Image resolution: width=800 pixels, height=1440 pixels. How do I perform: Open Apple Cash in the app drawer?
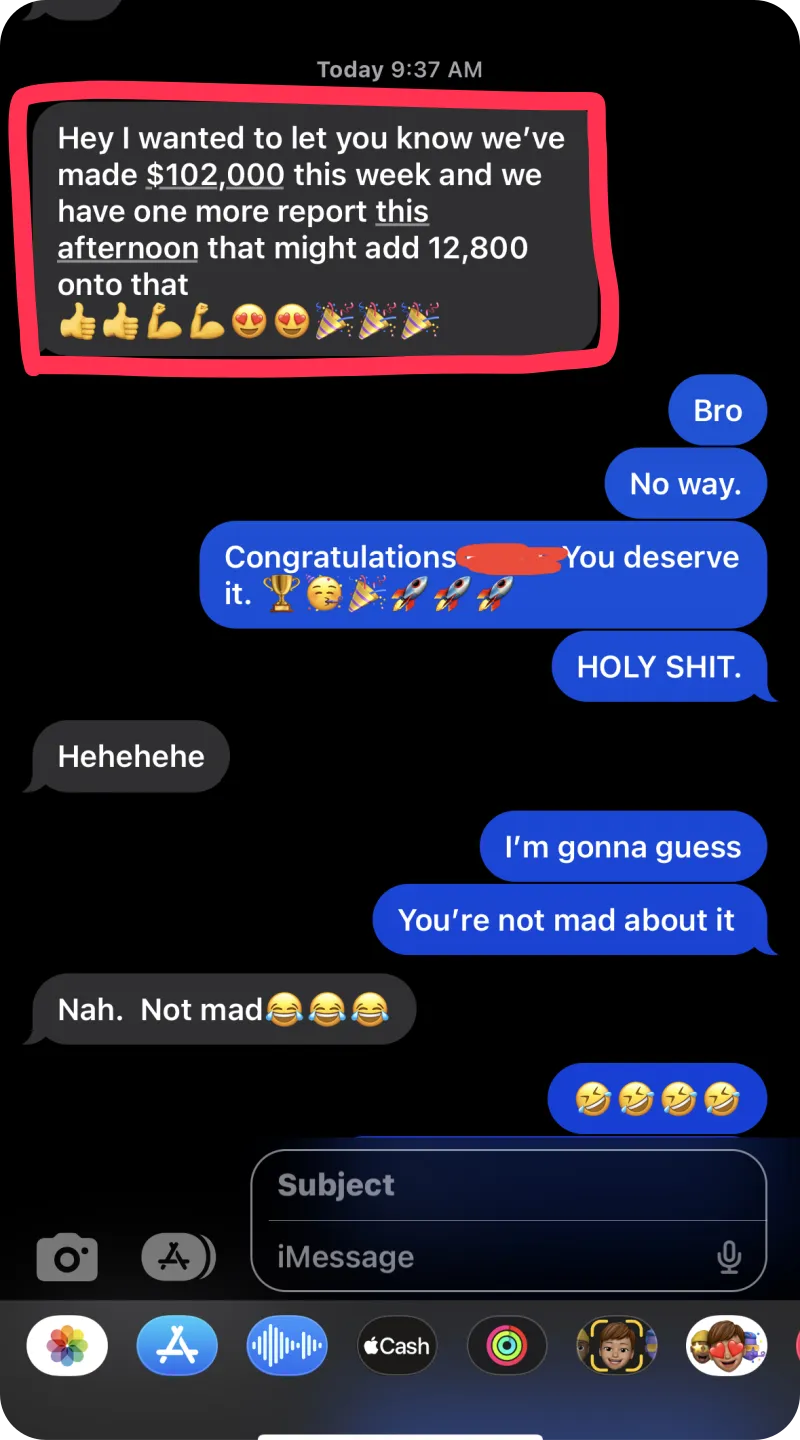(x=397, y=1346)
